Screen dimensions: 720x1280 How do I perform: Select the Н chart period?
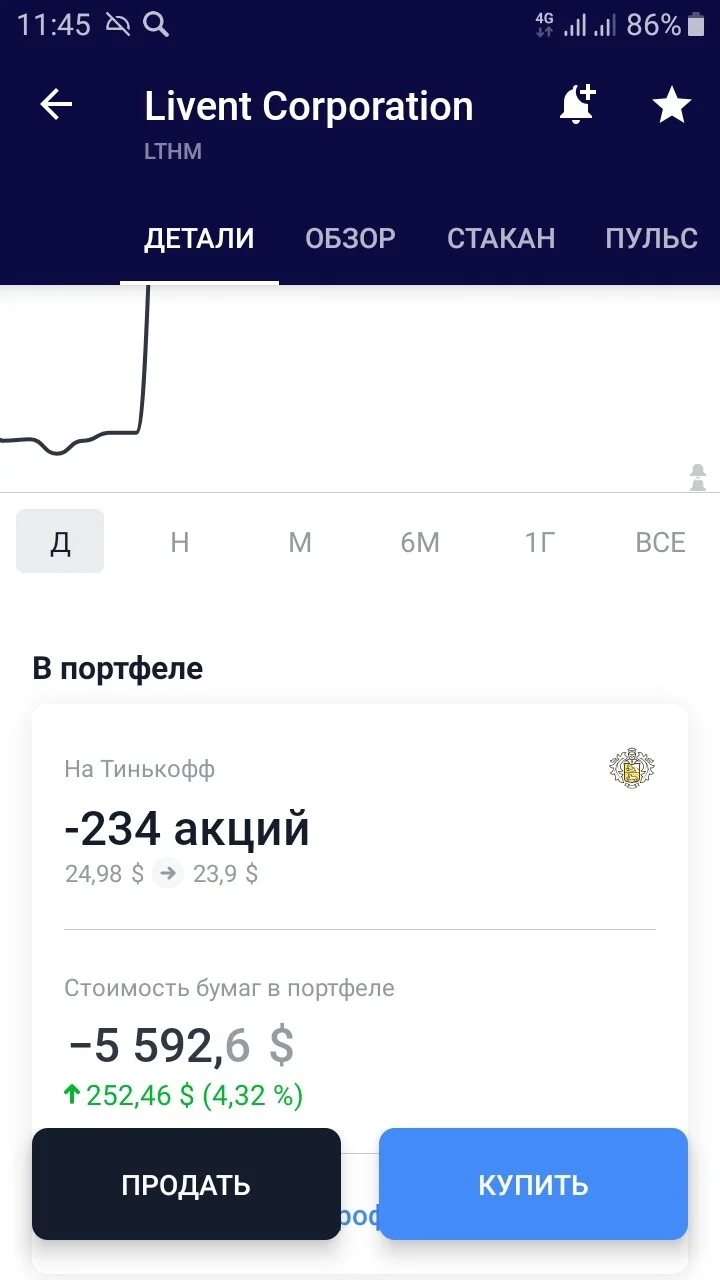click(x=180, y=541)
